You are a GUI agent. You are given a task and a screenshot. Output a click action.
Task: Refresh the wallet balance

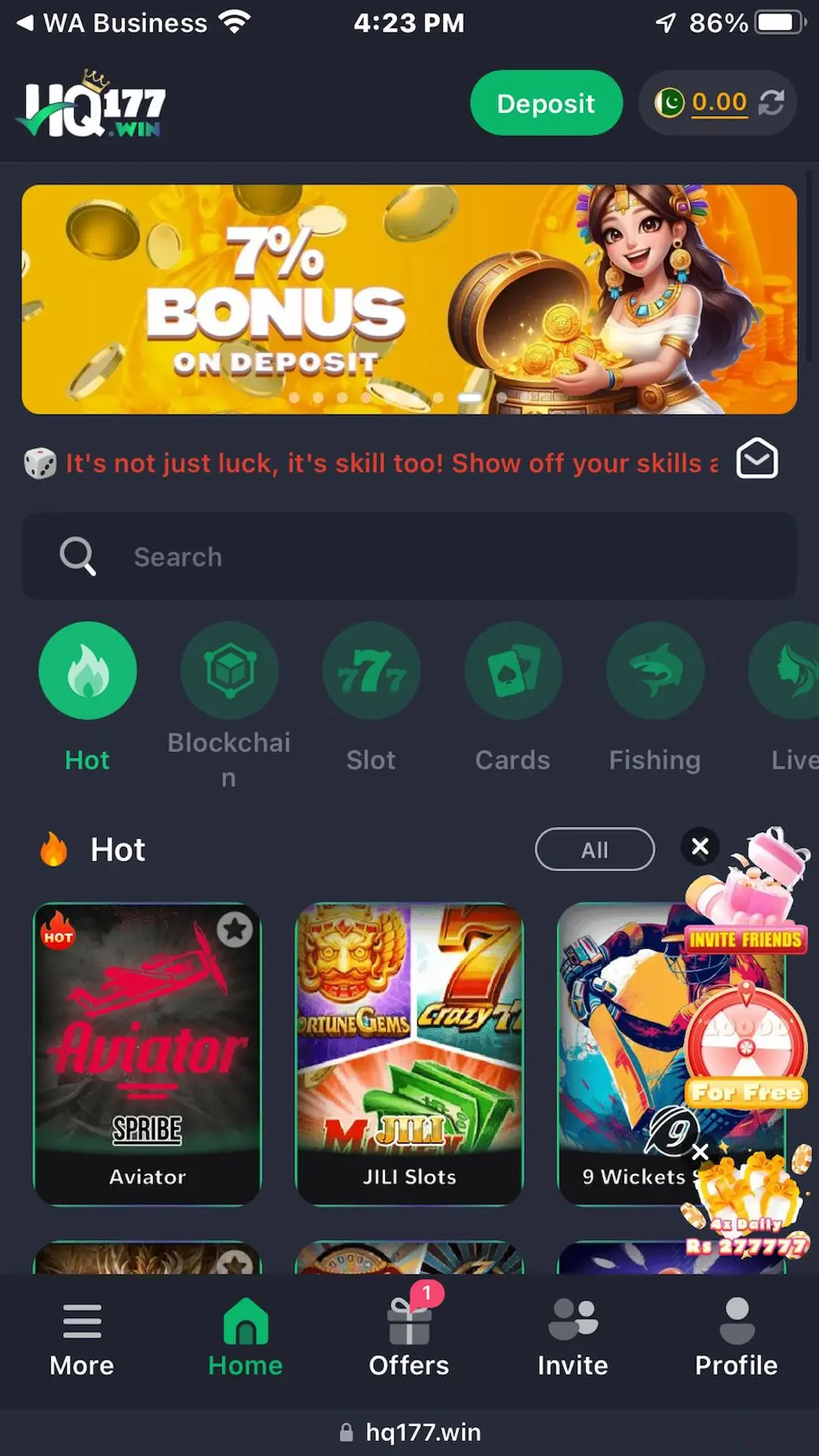(771, 102)
